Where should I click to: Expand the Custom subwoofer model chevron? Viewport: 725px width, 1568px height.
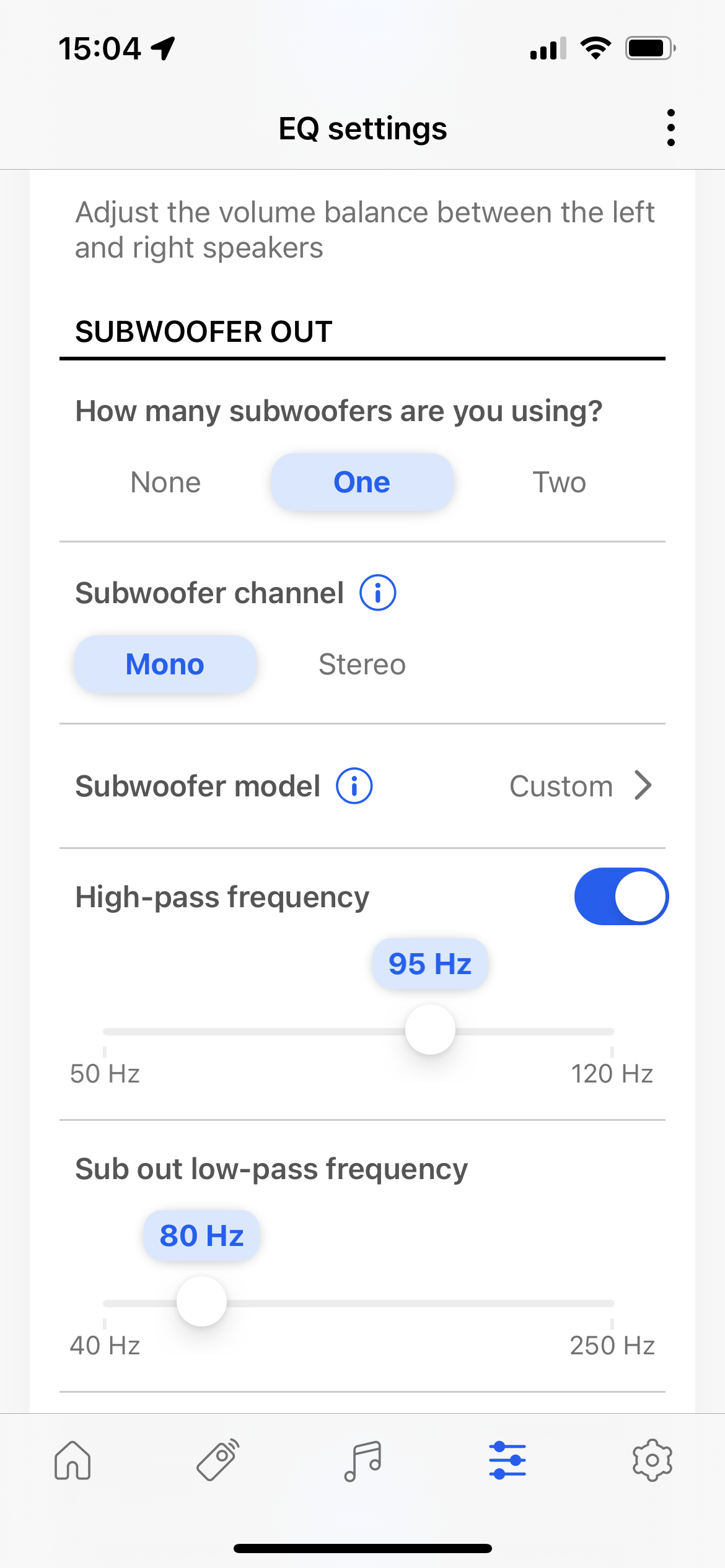[x=644, y=786]
